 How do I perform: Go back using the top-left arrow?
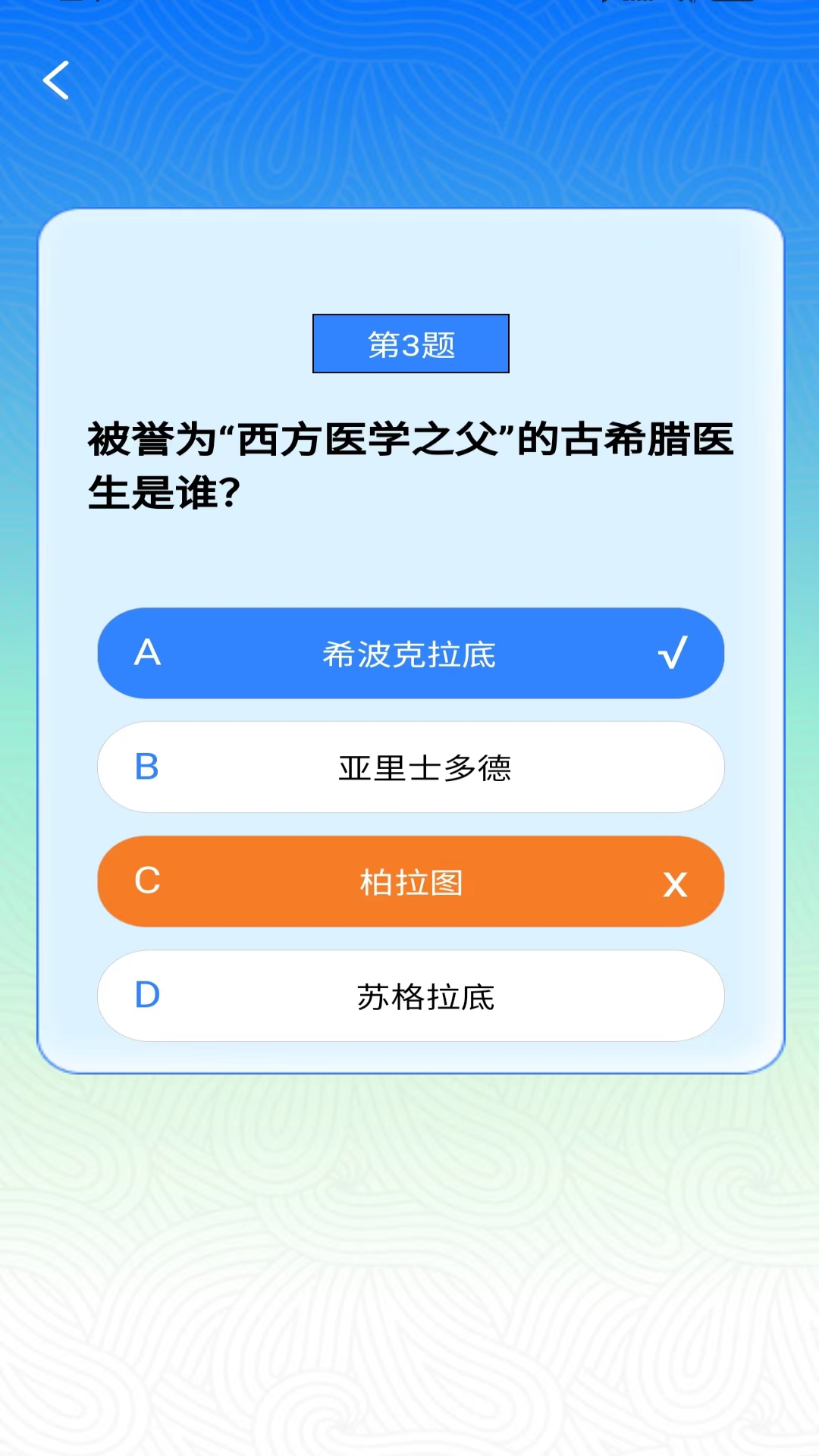pyautogui.click(x=56, y=80)
